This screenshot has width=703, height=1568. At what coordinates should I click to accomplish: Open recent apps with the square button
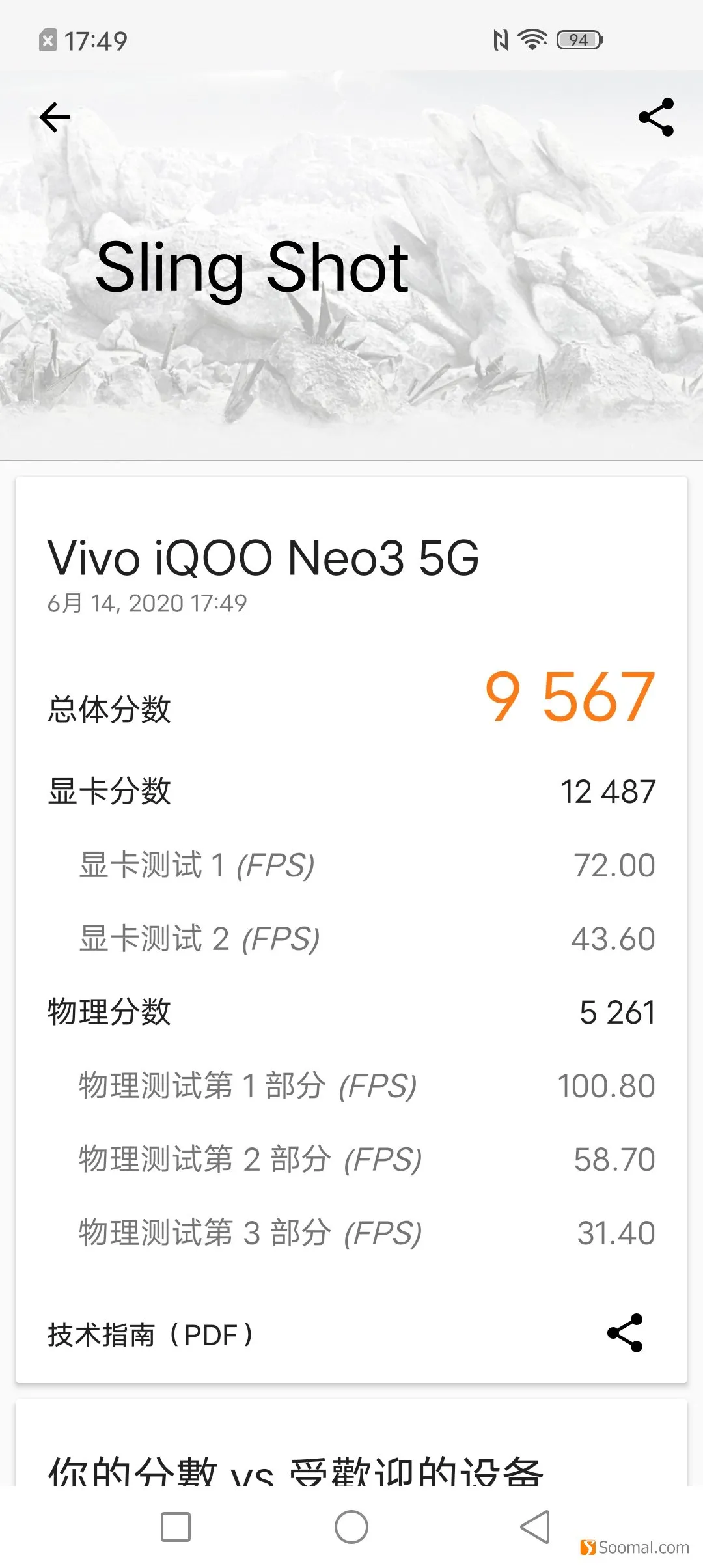point(176,1527)
